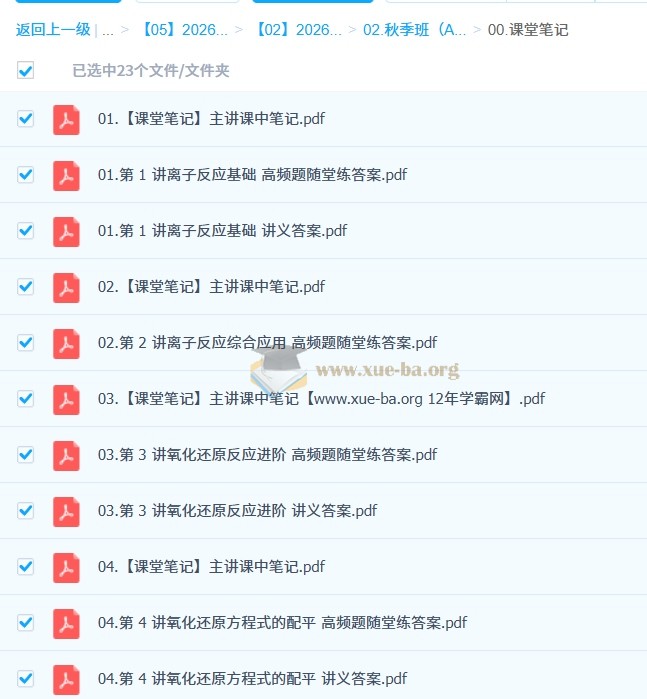Toggle the select-all checkbox beside 已选中23个文件

coord(26,71)
